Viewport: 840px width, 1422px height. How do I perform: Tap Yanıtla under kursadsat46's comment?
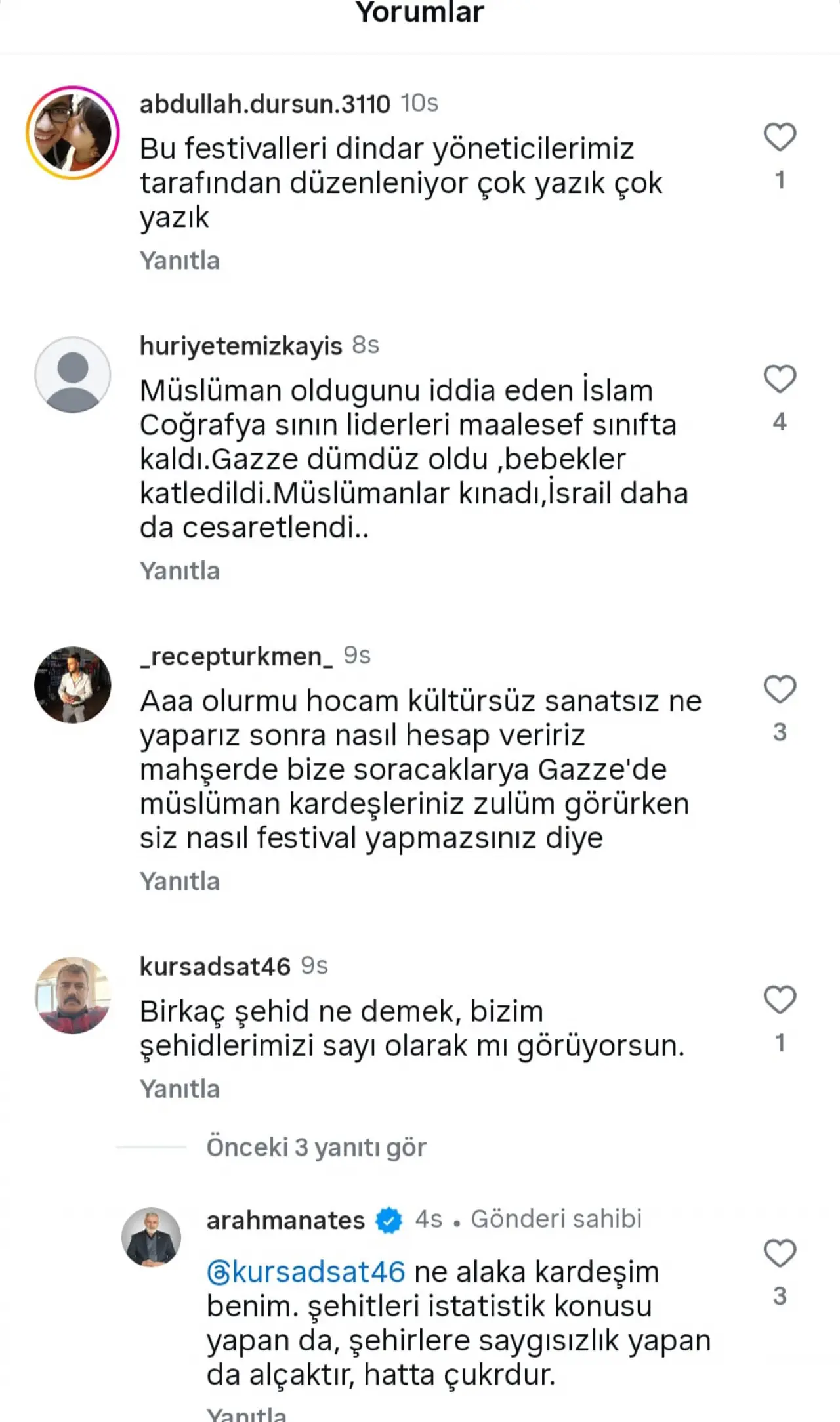[179, 1089]
